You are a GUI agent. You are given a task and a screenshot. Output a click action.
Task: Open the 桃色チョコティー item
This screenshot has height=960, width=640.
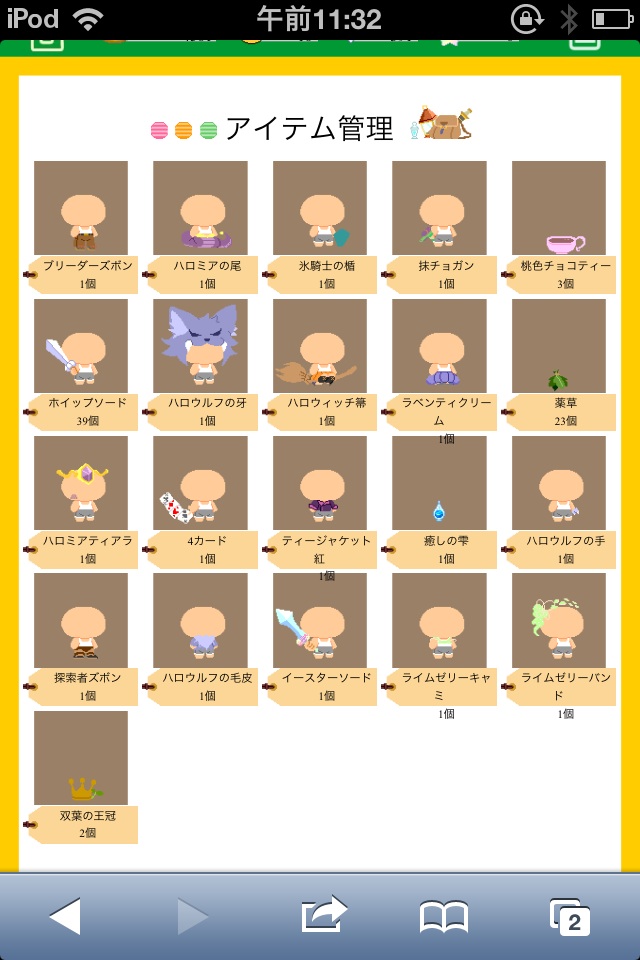point(559,207)
